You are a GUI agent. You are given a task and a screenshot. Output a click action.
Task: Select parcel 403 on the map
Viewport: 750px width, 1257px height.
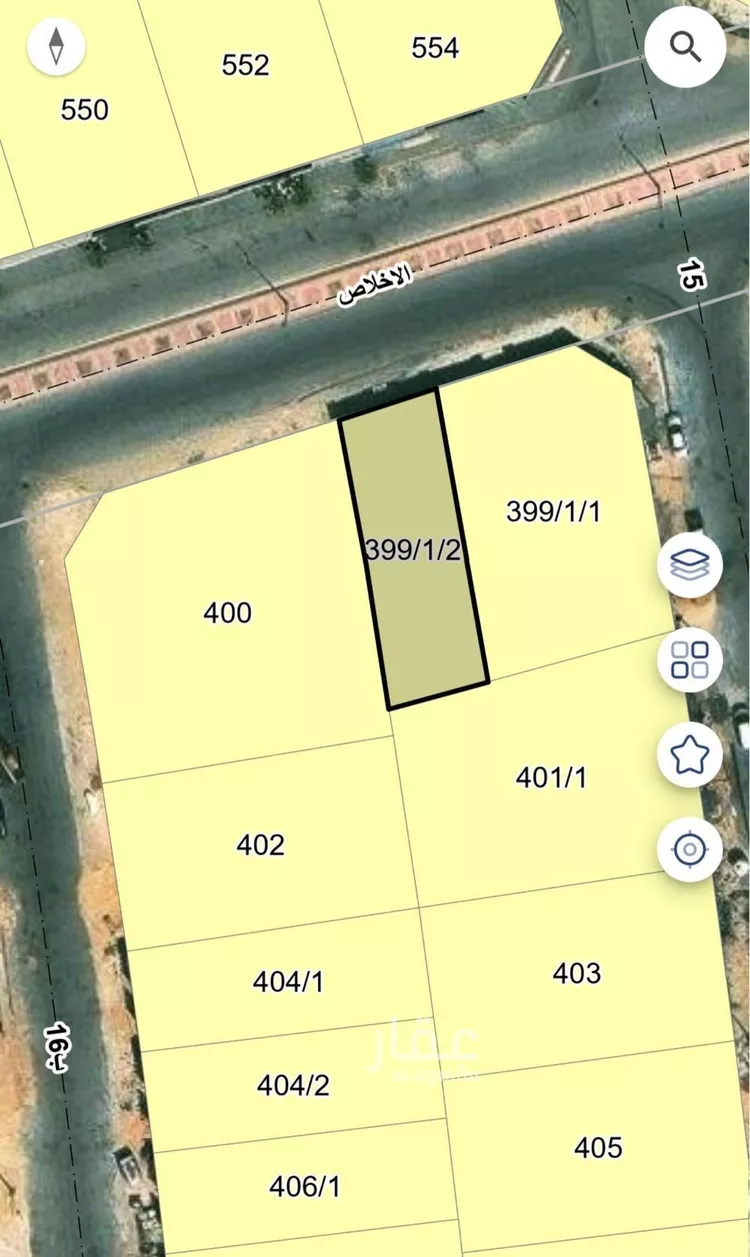[576, 972]
